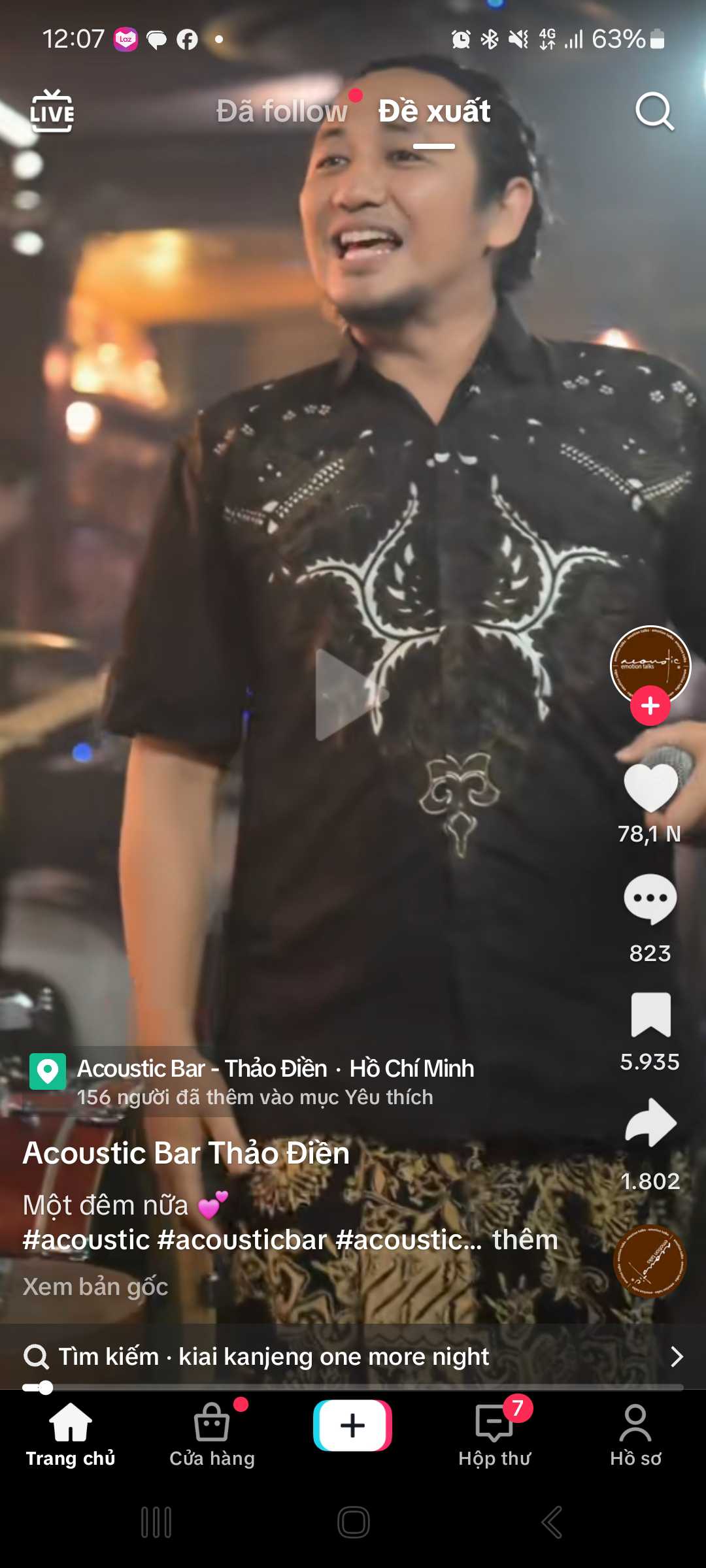Open the search magnifier icon
This screenshot has height=1568, width=706.
pyautogui.click(x=654, y=112)
